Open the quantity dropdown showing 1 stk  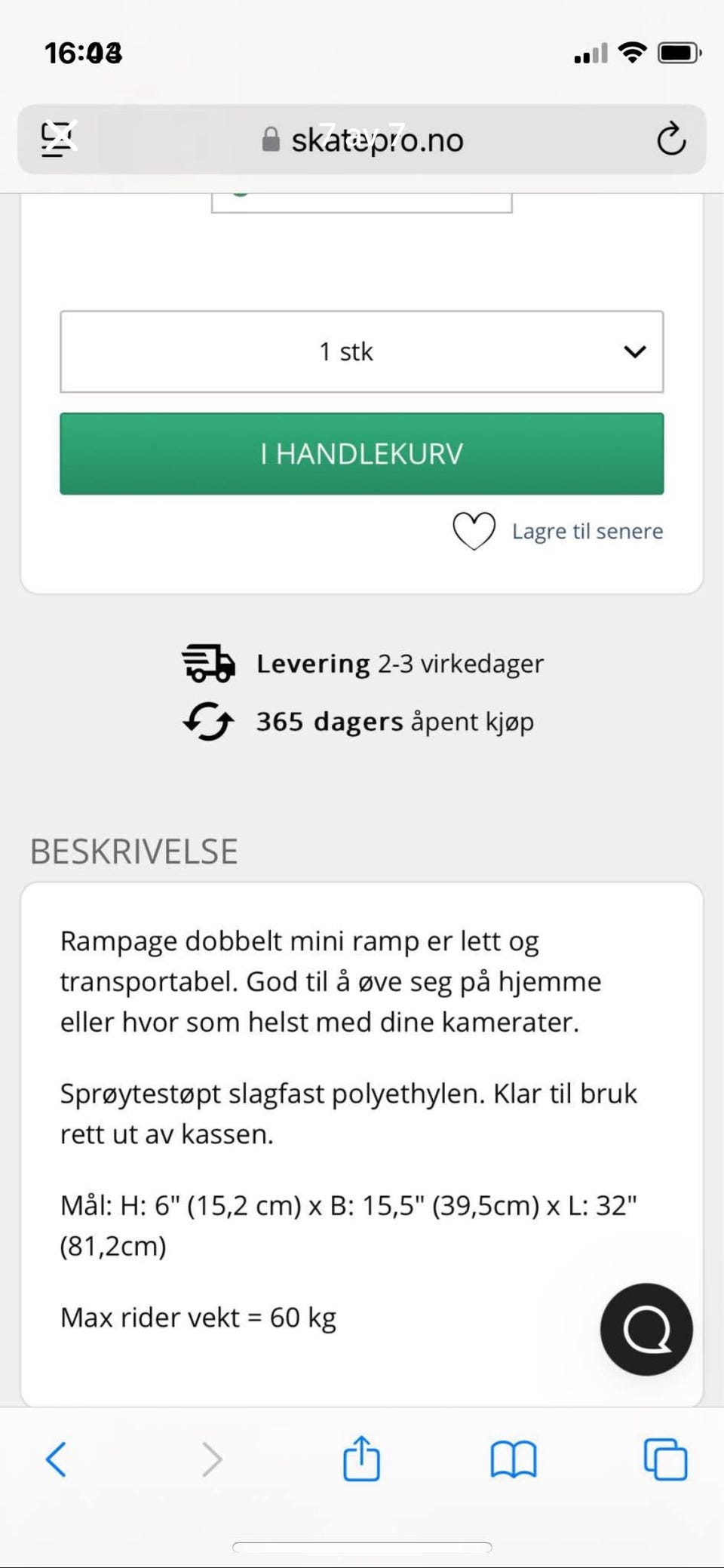click(362, 351)
